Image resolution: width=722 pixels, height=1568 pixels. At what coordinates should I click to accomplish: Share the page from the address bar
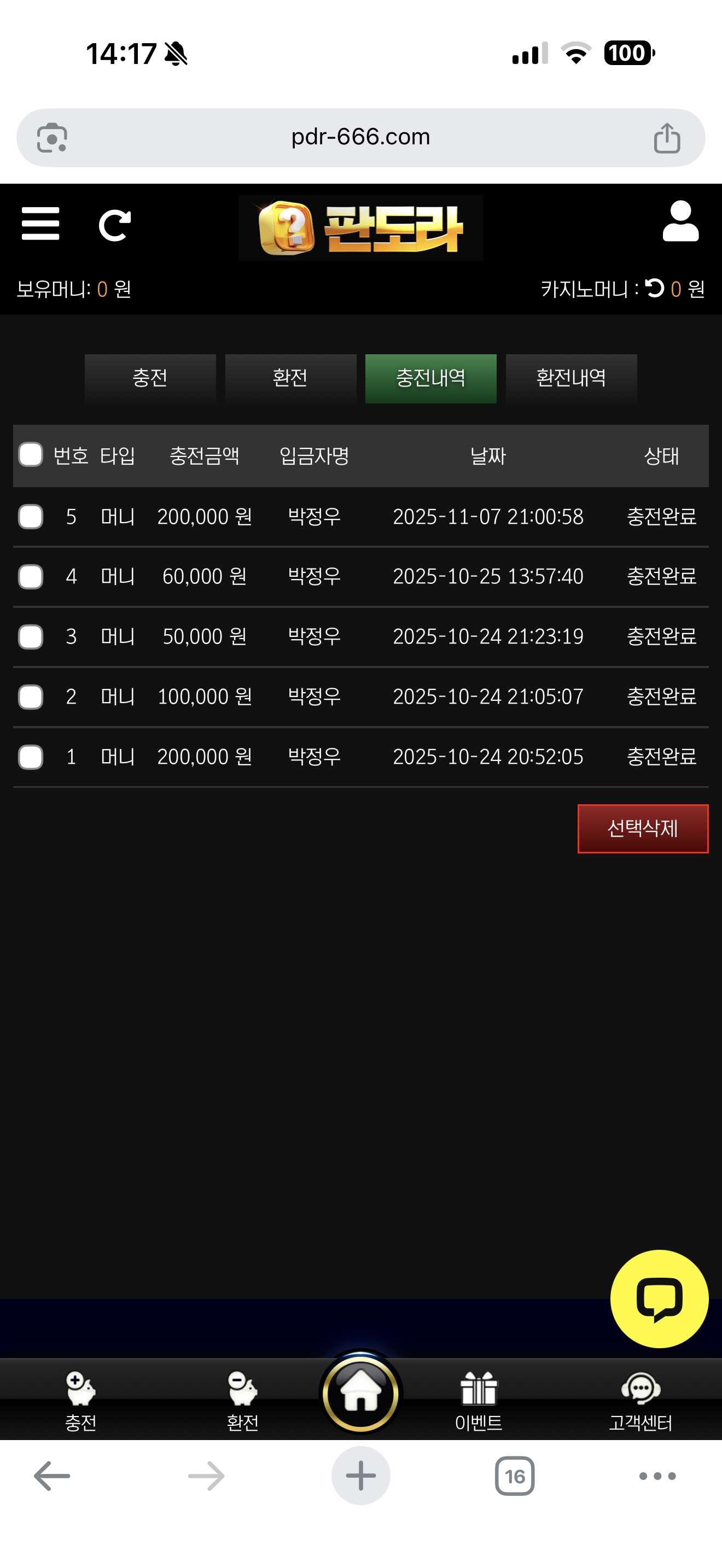(x=667, y=138)
